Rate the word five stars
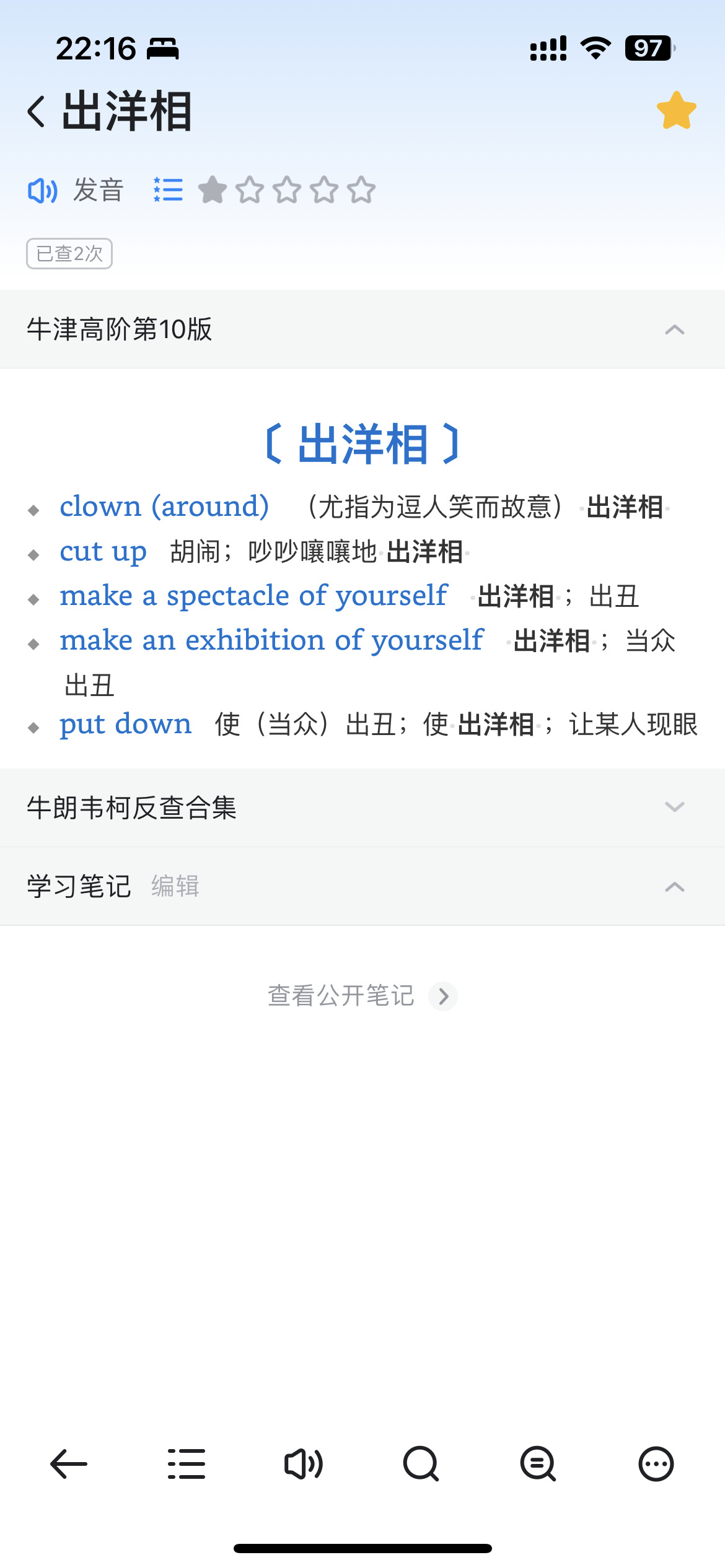 [361, 190]
